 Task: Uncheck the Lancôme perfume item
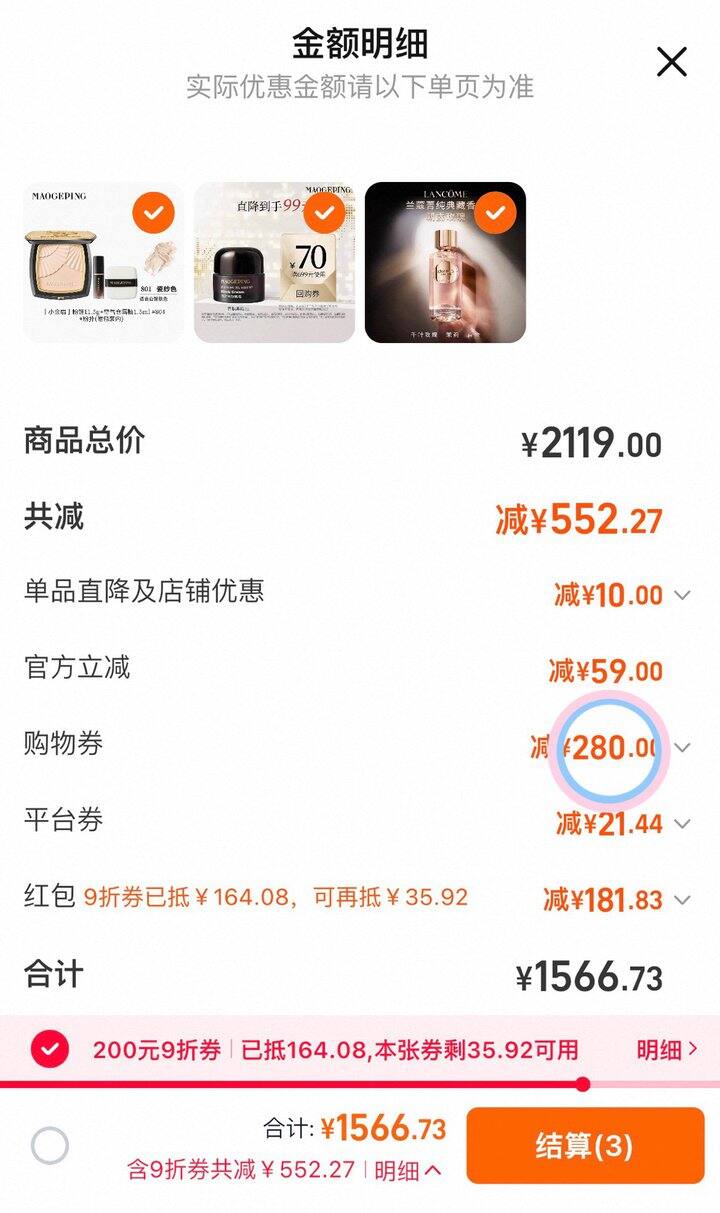pos(495,212)
